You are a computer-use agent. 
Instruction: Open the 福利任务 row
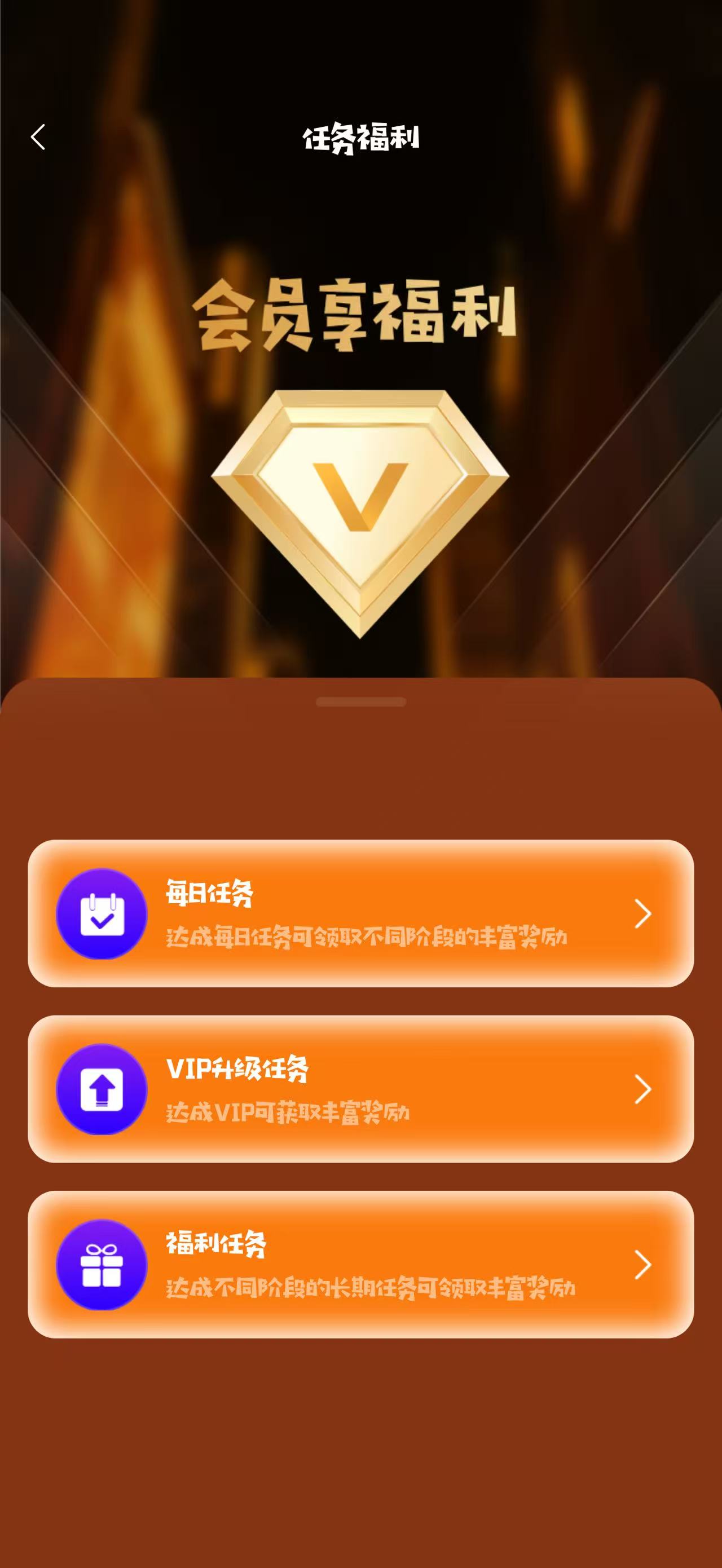pos(360,1264)
